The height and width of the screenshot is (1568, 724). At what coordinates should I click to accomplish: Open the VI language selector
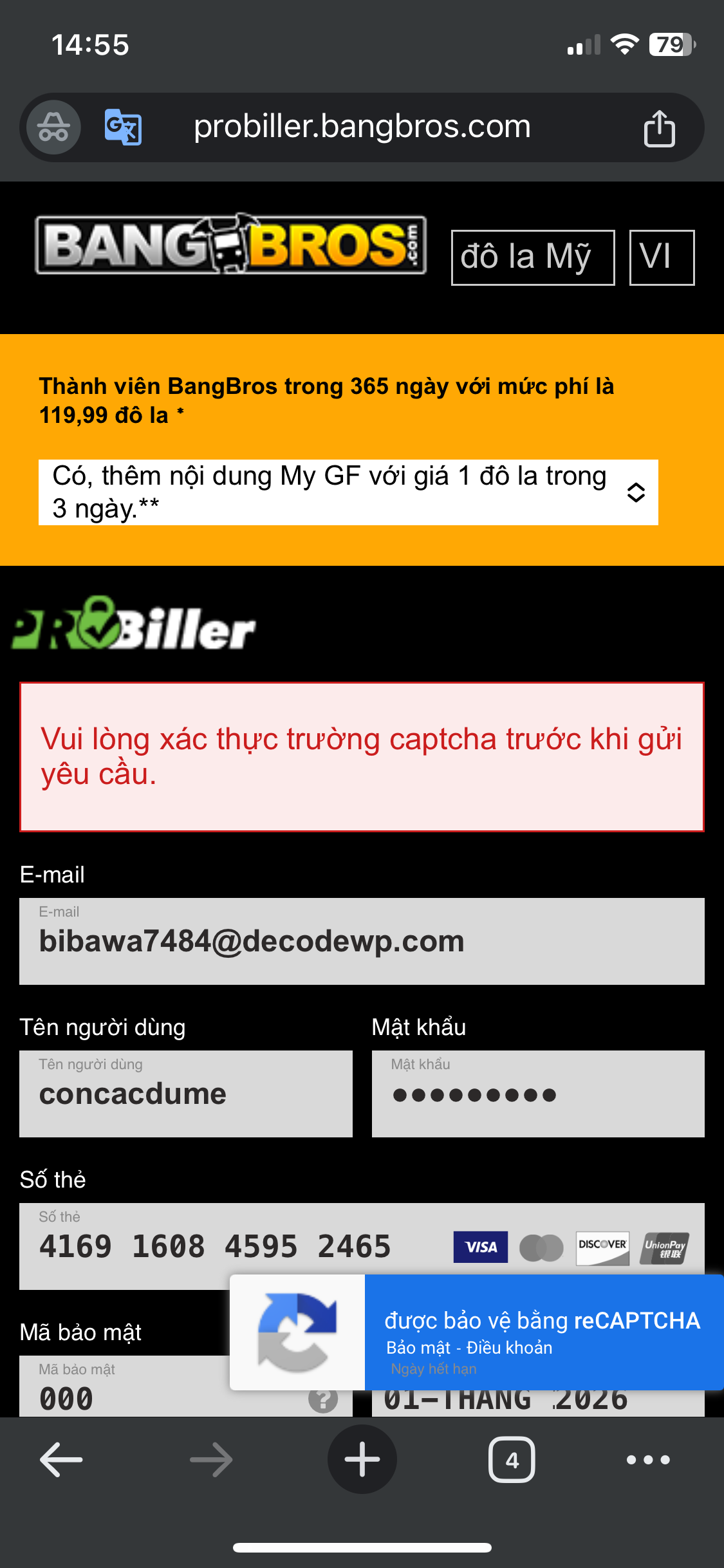click(x=661, y=257)
